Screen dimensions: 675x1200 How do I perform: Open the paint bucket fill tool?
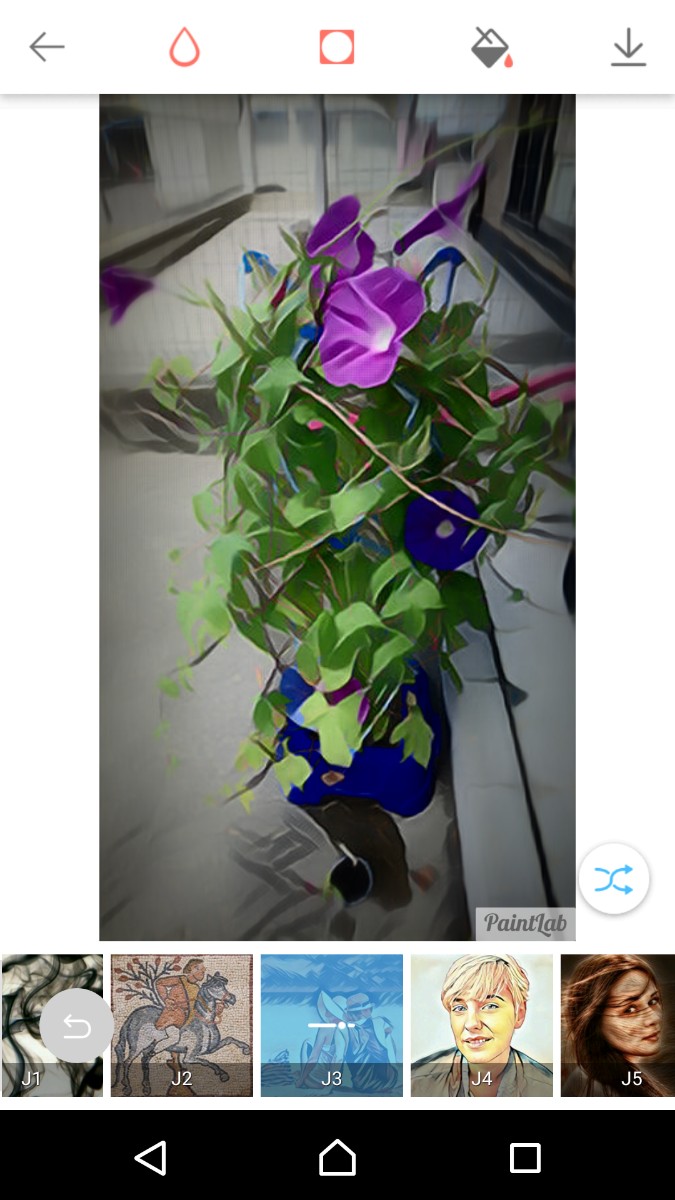tap(491, 47)
